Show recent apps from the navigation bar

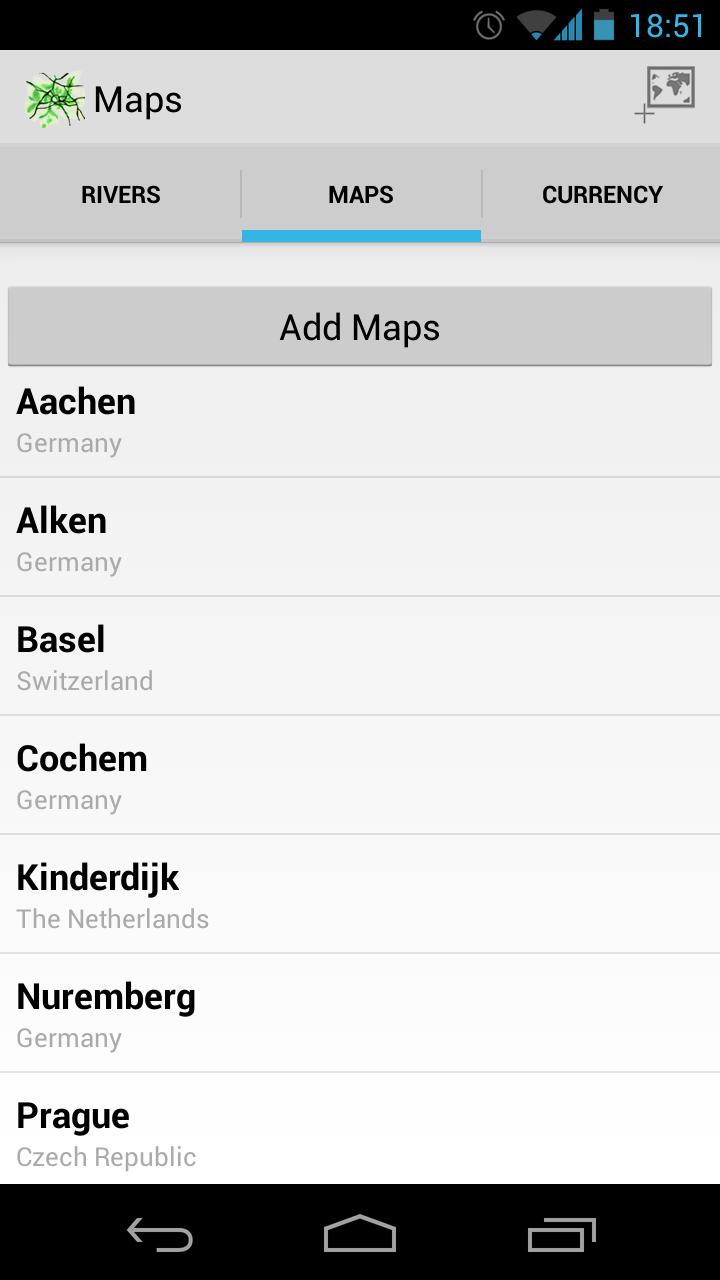coord(562,1234)
